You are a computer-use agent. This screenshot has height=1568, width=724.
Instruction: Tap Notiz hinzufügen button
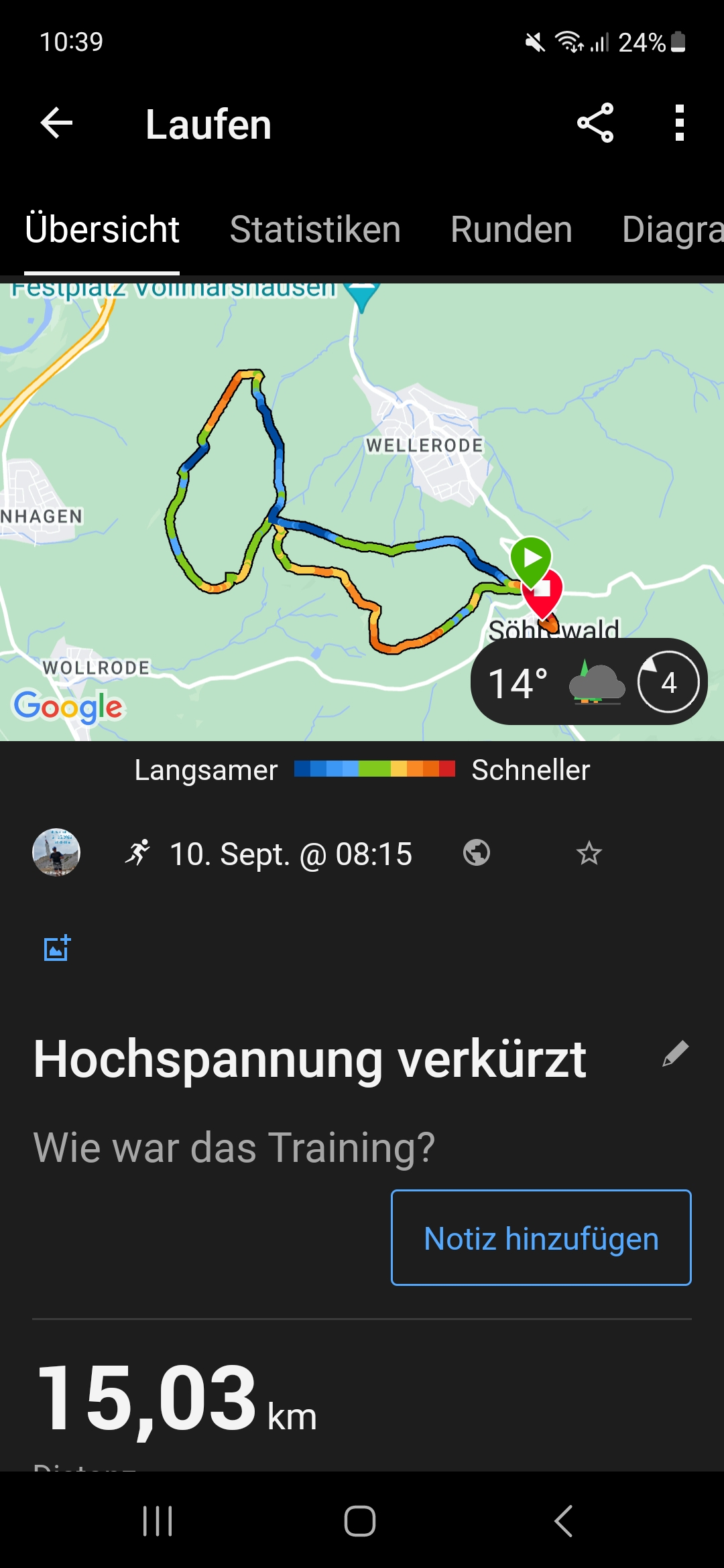tap(541, 1238)
